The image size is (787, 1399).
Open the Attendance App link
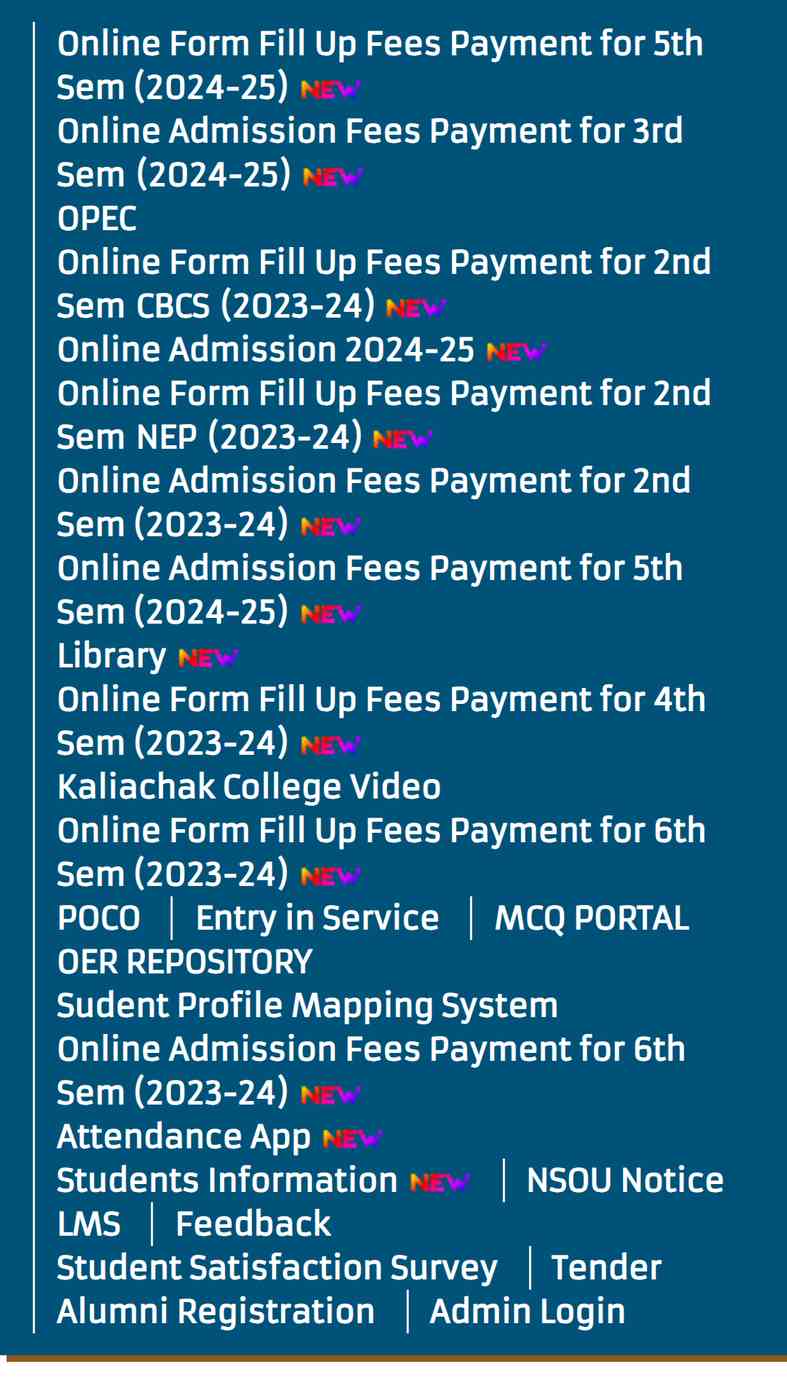pyautogui.click(x=184, y=1137)
